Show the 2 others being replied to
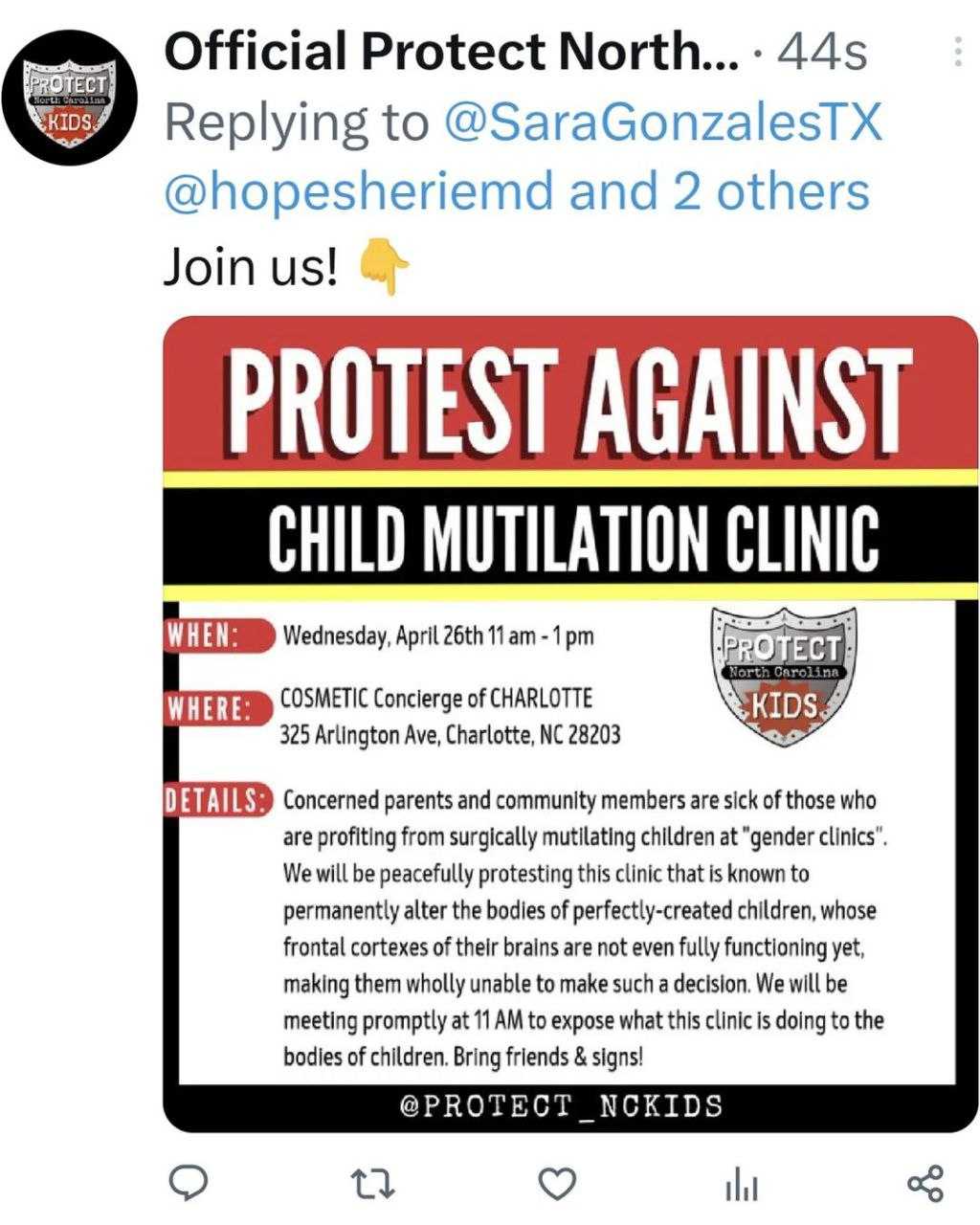Viewport: 980px width, 1225px height. click(719, 190)
